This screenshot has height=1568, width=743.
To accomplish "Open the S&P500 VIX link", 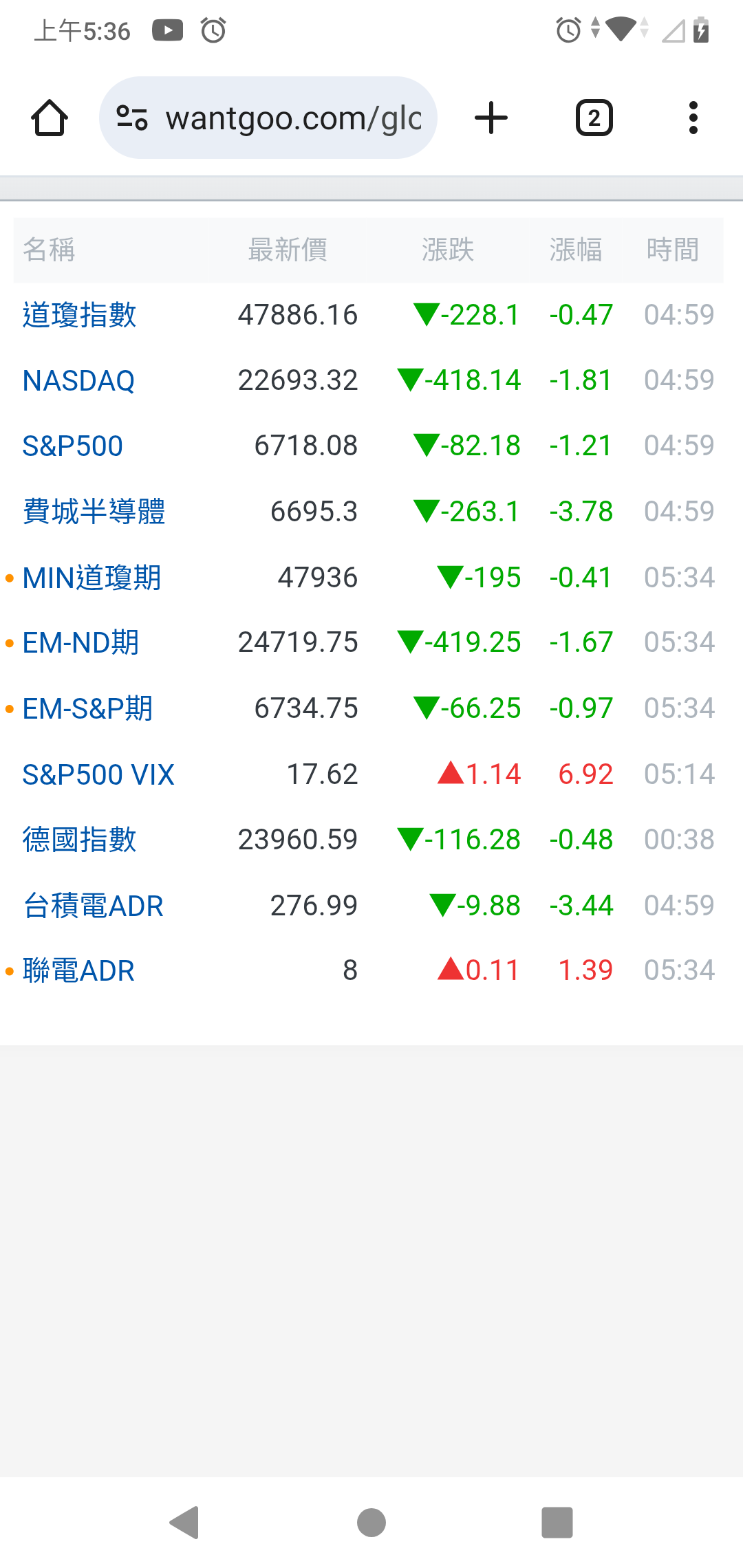I will 98,774.
